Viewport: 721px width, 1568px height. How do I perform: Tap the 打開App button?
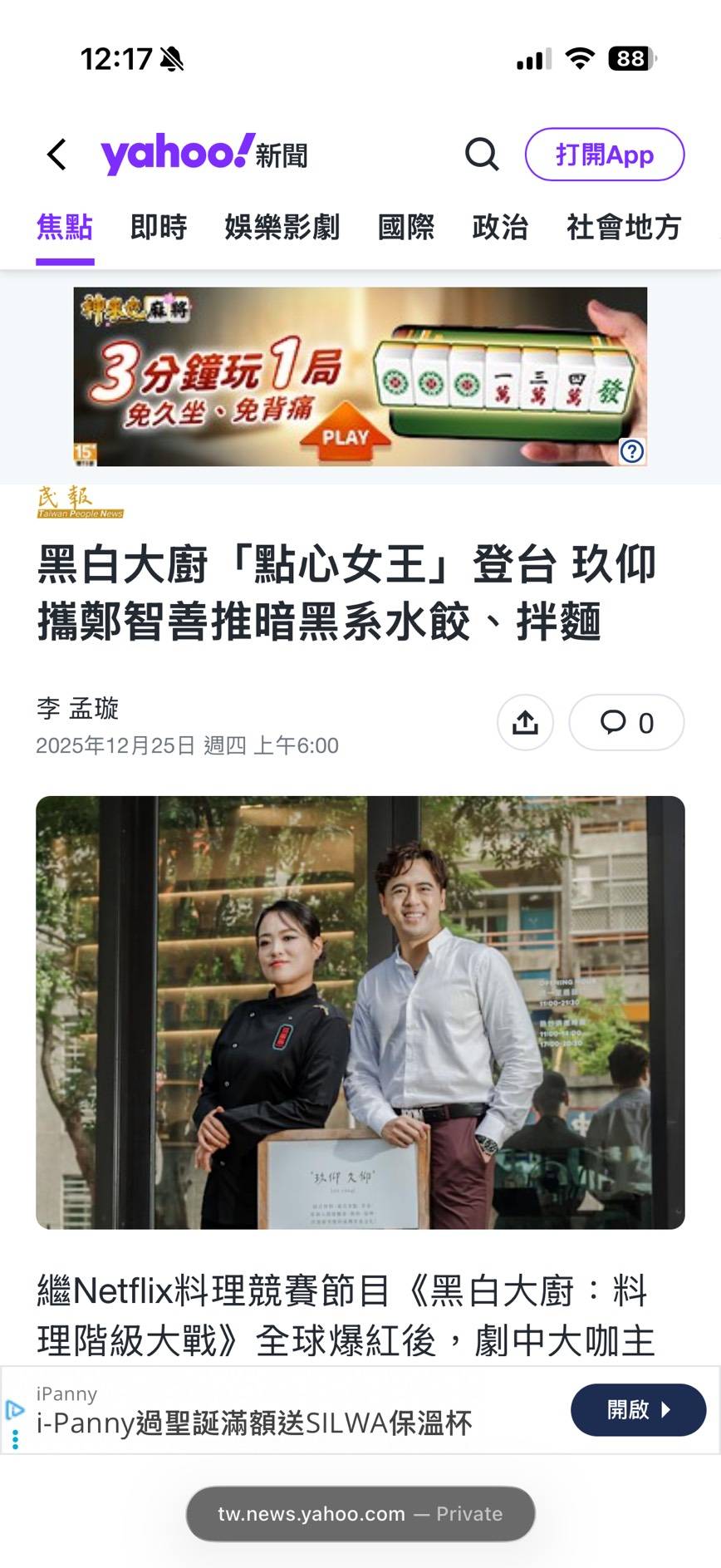point(604,155)
